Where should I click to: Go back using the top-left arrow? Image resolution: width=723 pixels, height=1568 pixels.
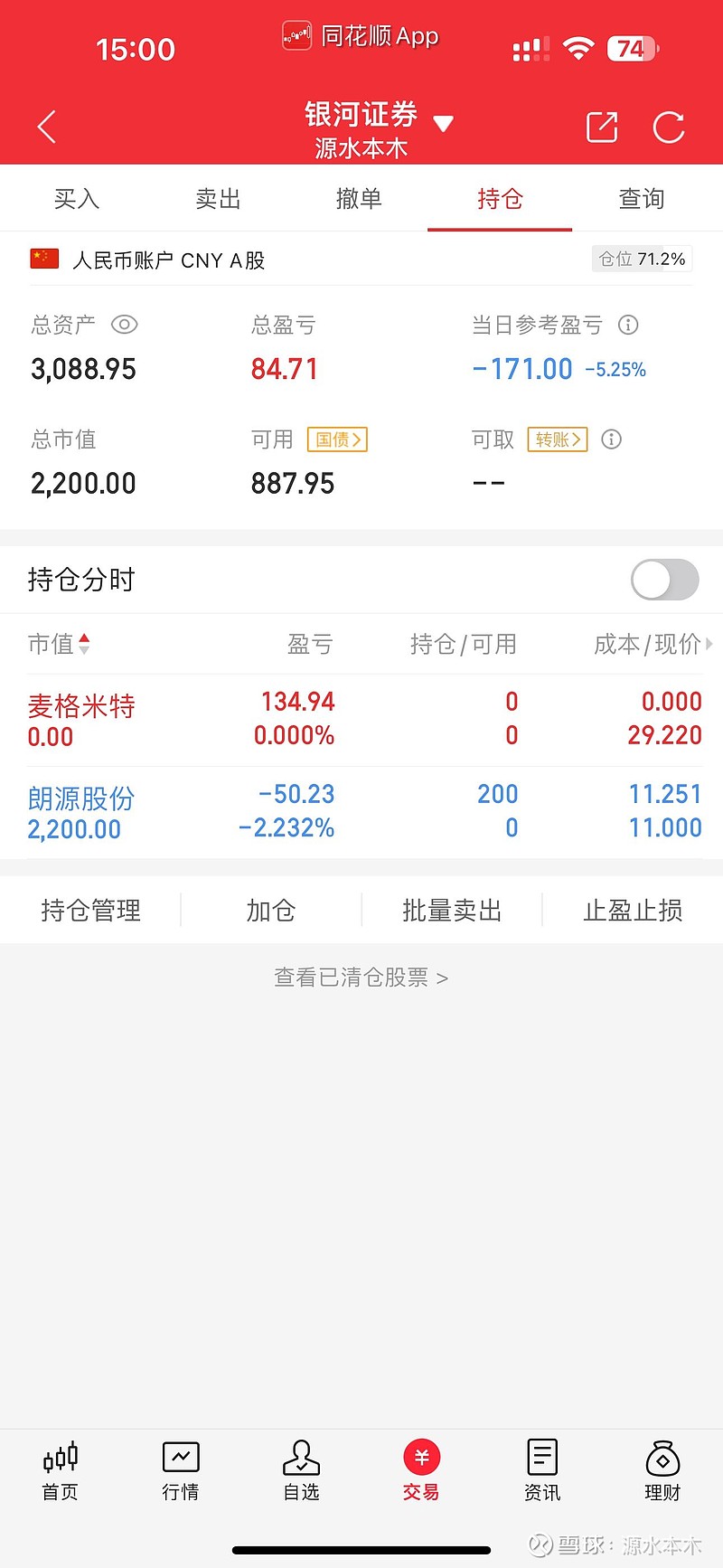pos(47,127)
